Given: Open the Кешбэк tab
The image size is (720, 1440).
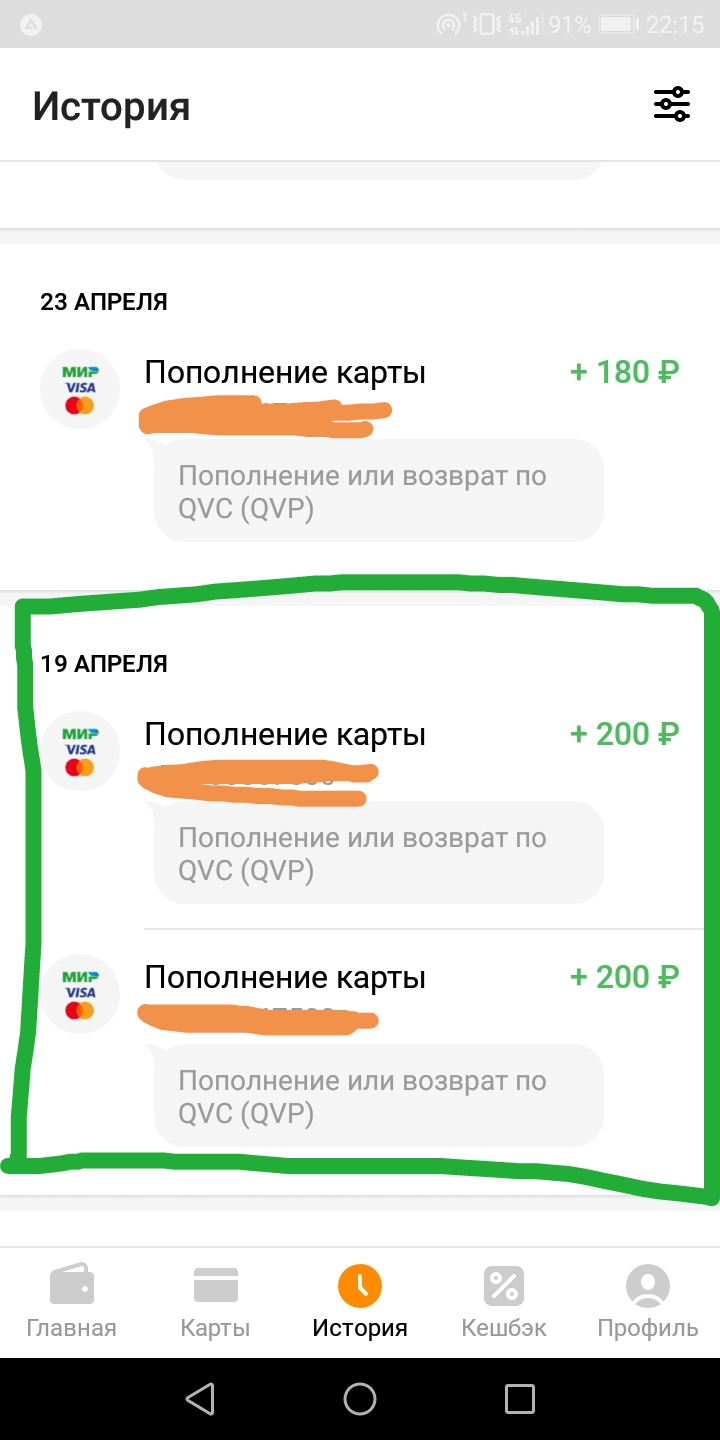Looking at the screenshot, I should click(504, 1301).
